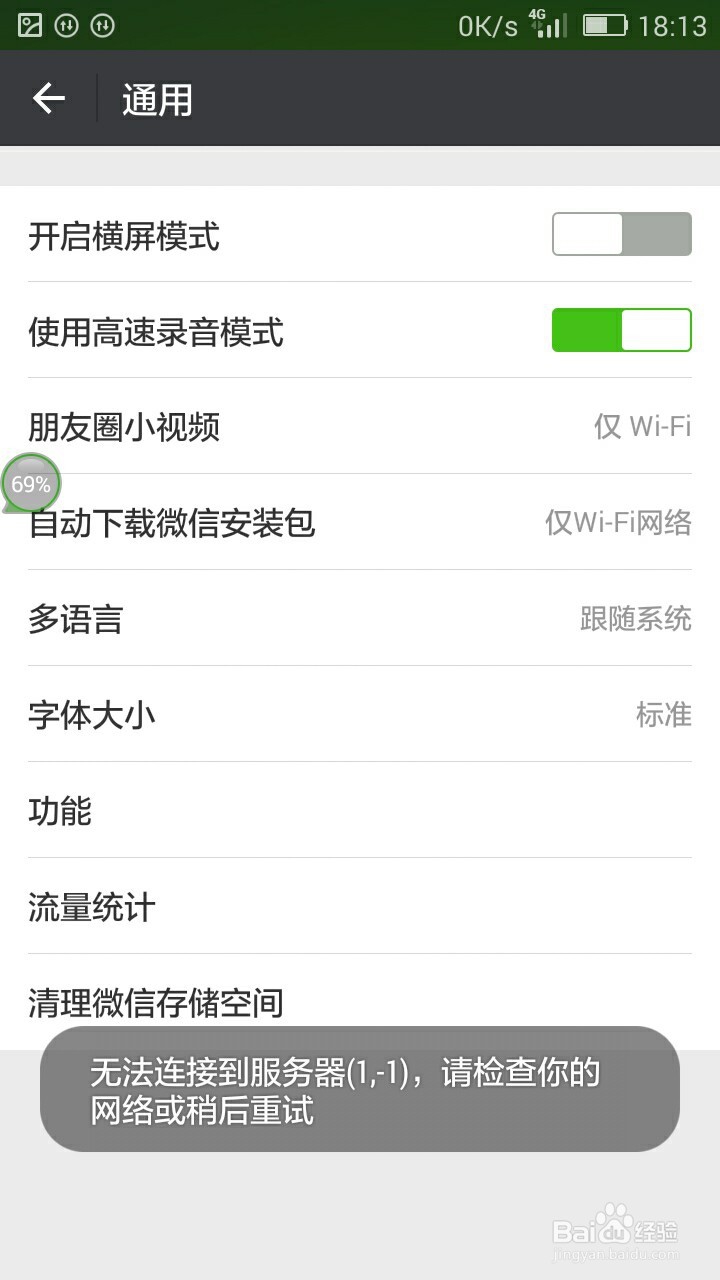This screenshot has height=1280, width=720.
Task: Change 自动下载微信安装包 network option
Action: coord(360,523)
